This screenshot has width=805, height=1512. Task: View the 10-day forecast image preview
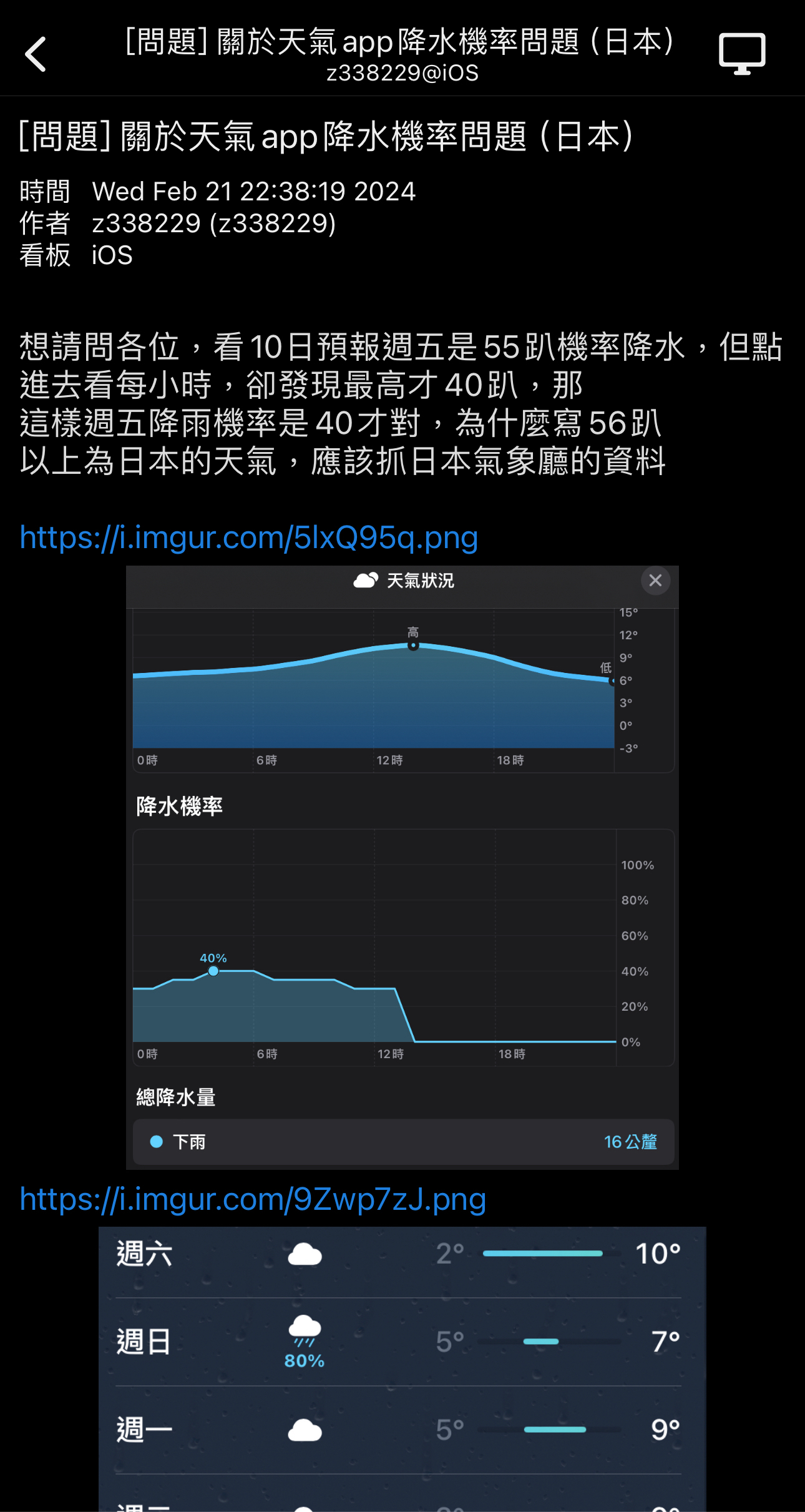[402, 1369]
